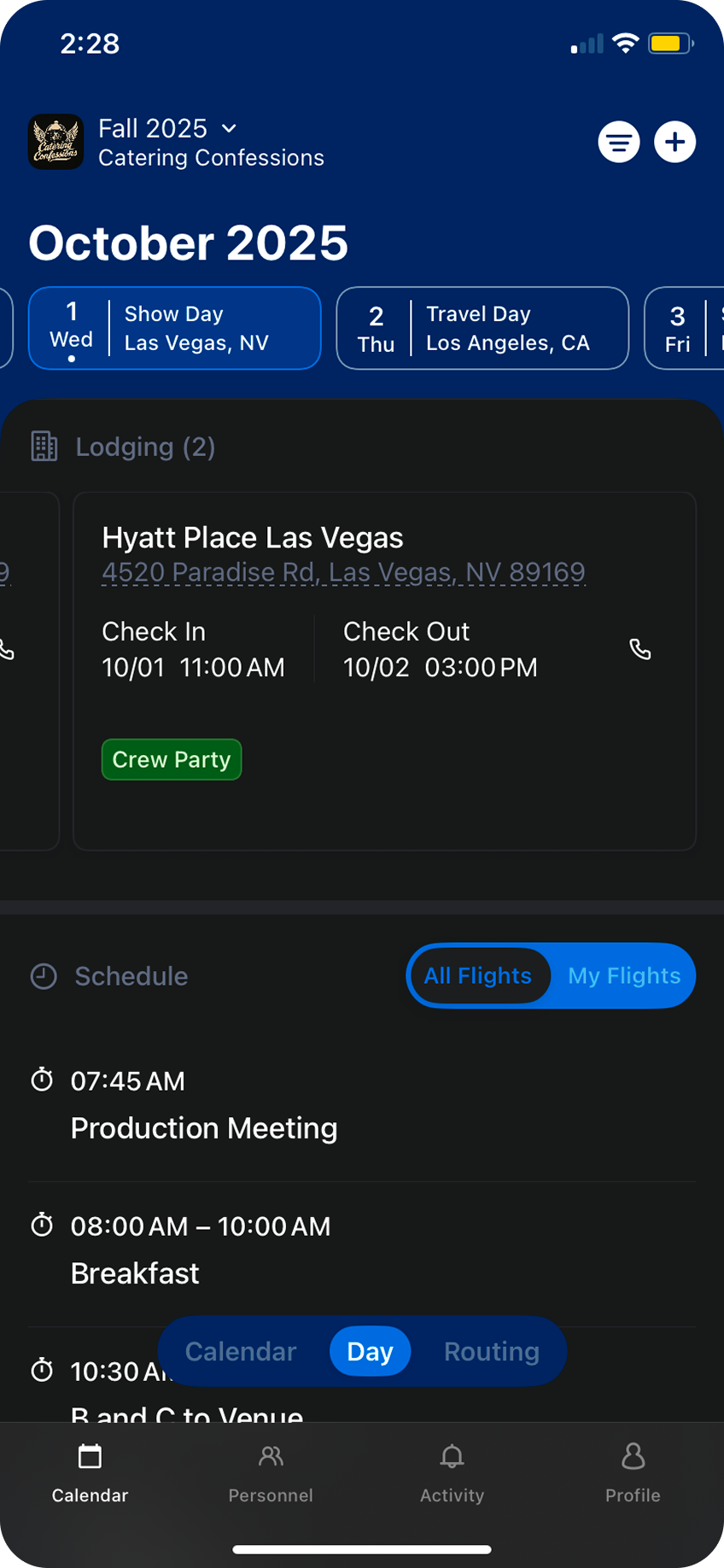This screenshot has width=724, height=1568.
Task: Open the Production Meeting event
Action: [x=204, y=1128]
